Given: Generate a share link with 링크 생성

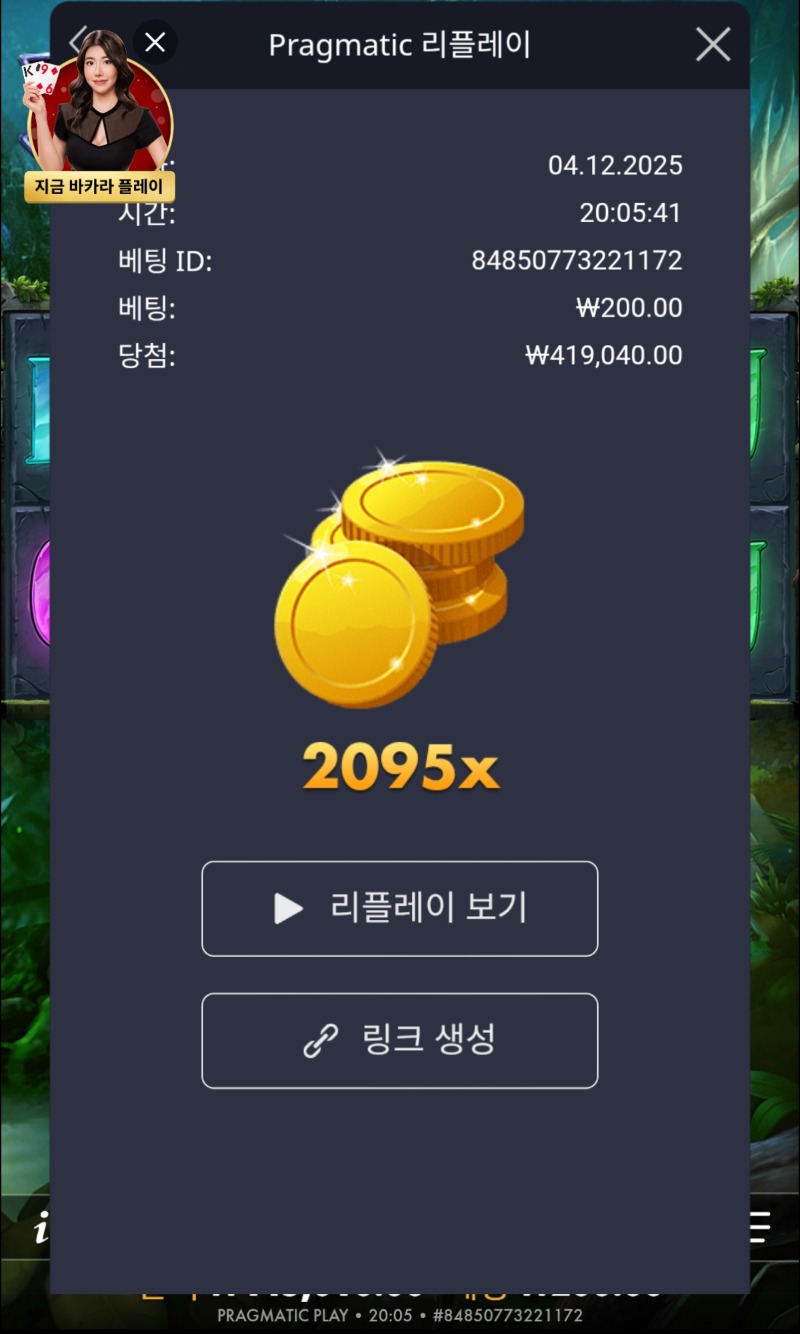Looking at the screenshot, I should click(400, 1040).
